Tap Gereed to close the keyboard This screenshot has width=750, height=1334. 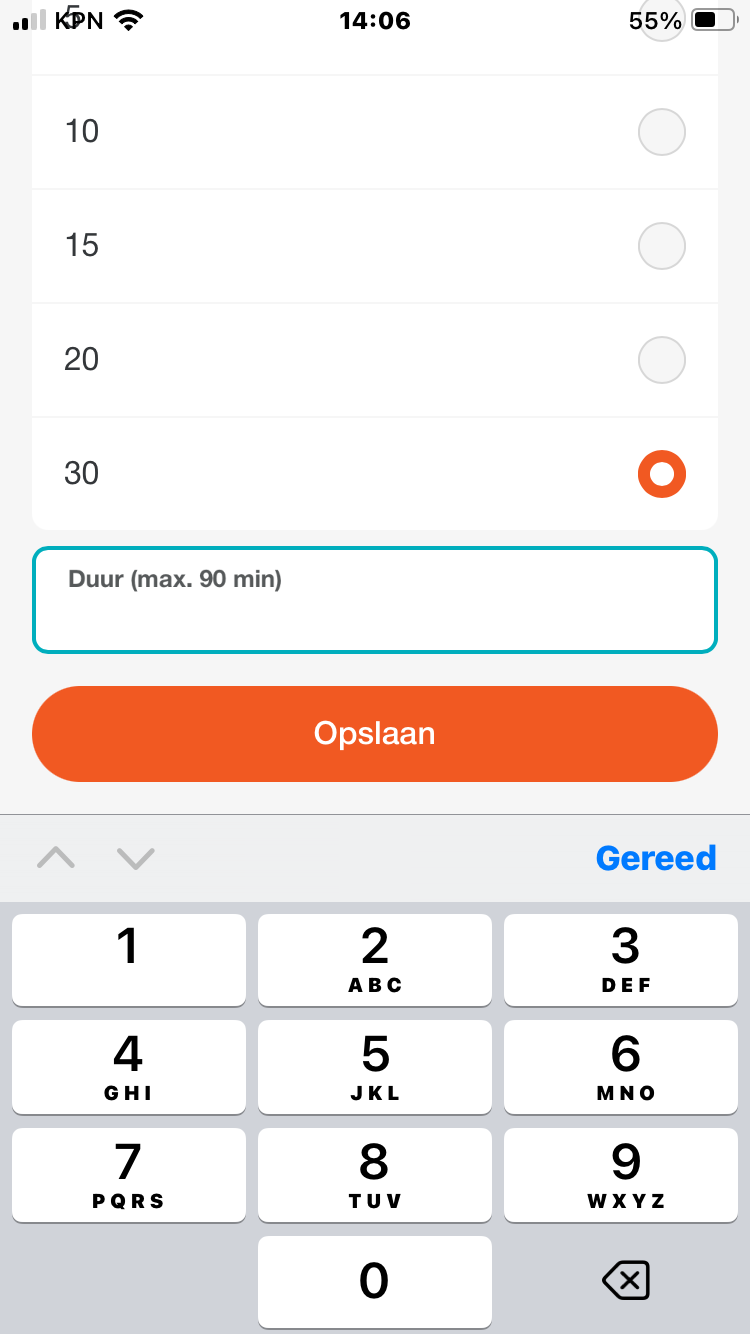pyautogui.click(x=656, y=858)
